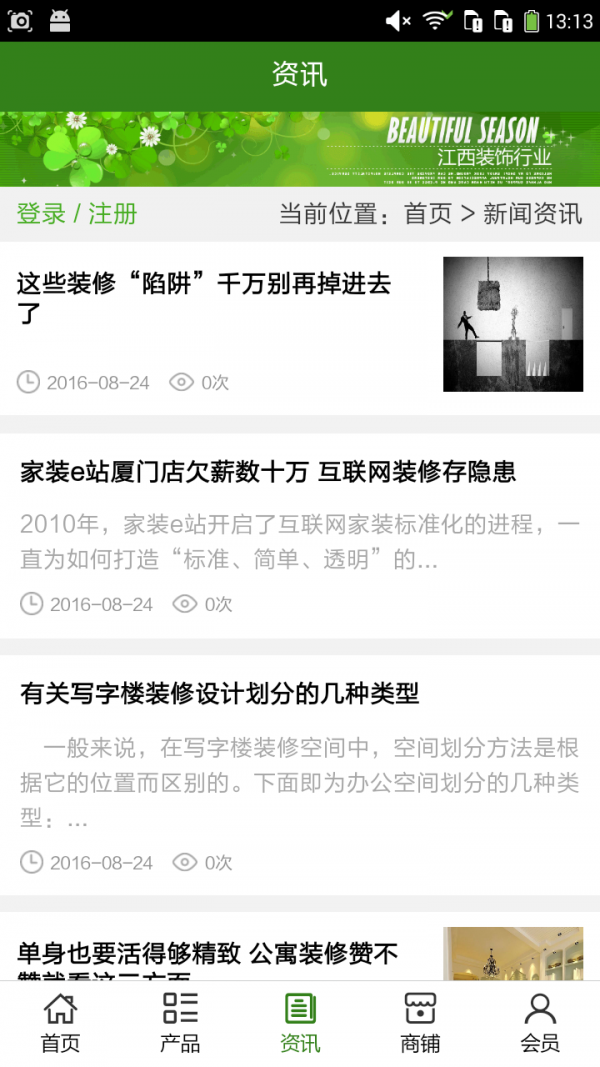Switch to the 产品 tab
The height and width of the screenshot is (1067, 600).
pyautogui.click(x=180, y=1023)
